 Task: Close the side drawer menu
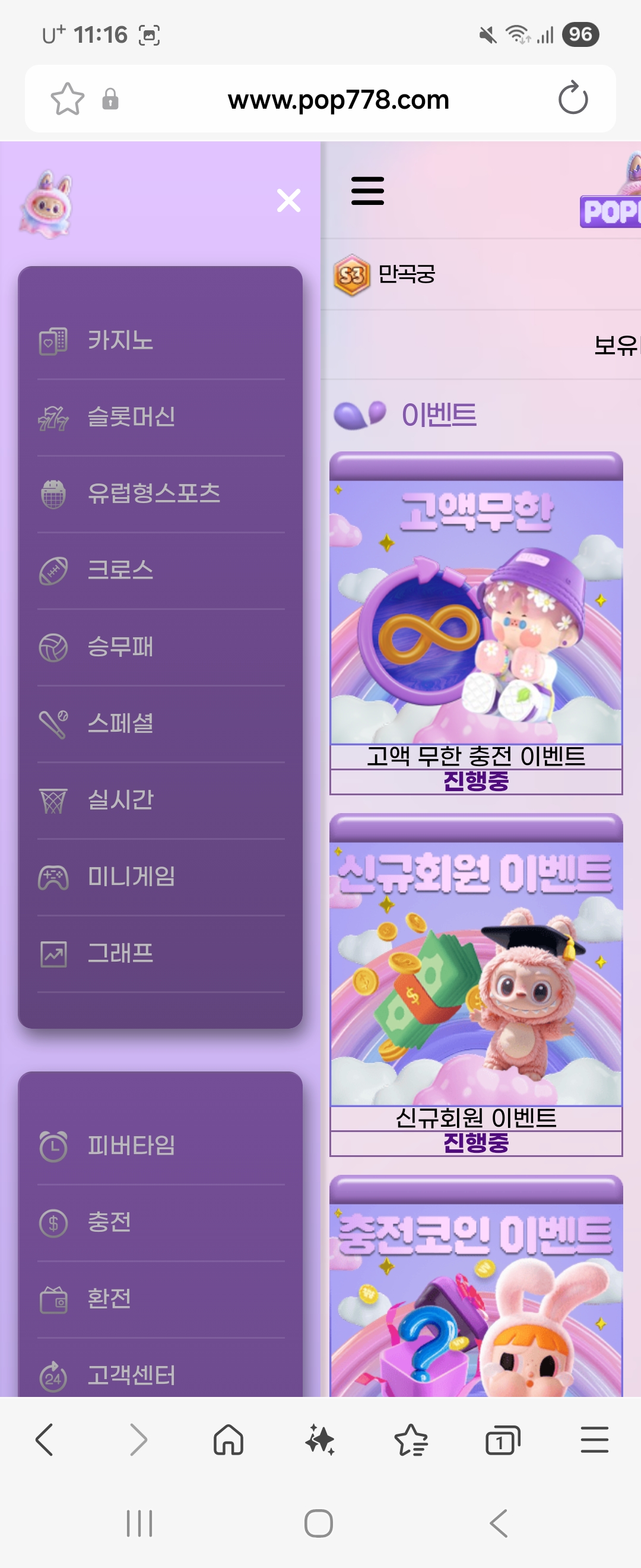click(288, 200)
